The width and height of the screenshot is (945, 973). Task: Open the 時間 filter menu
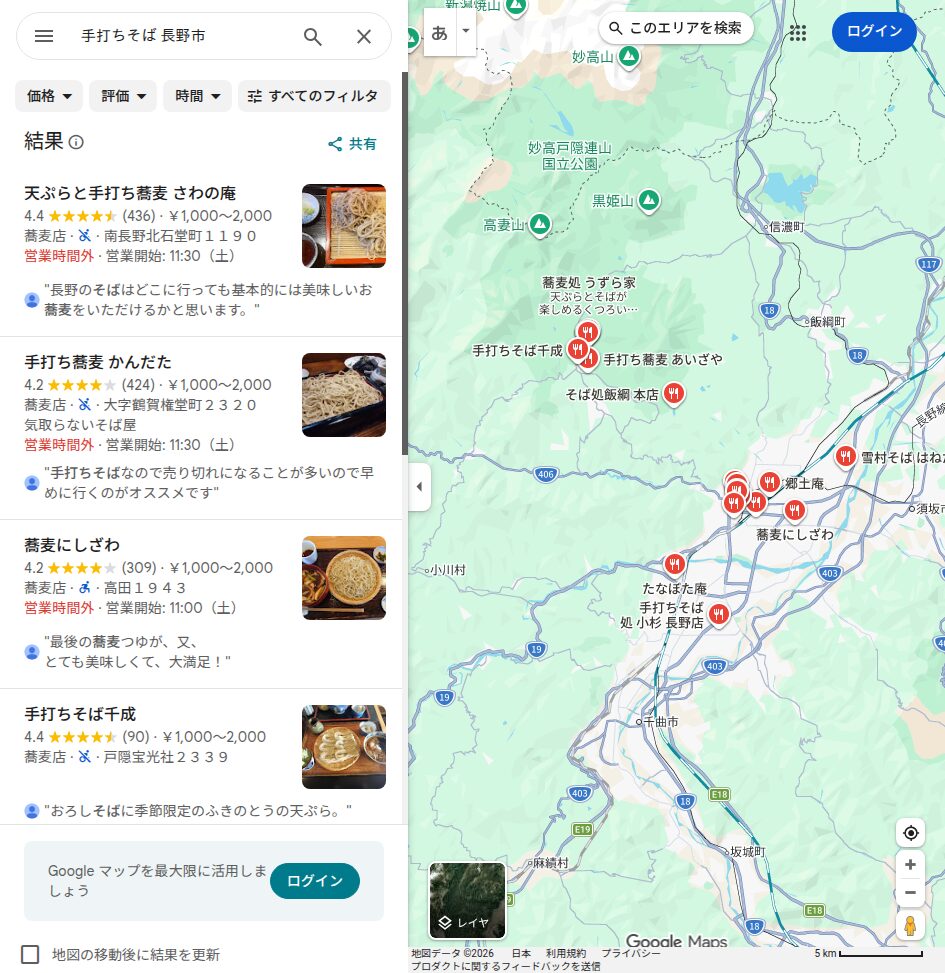(x=196, y=96)
